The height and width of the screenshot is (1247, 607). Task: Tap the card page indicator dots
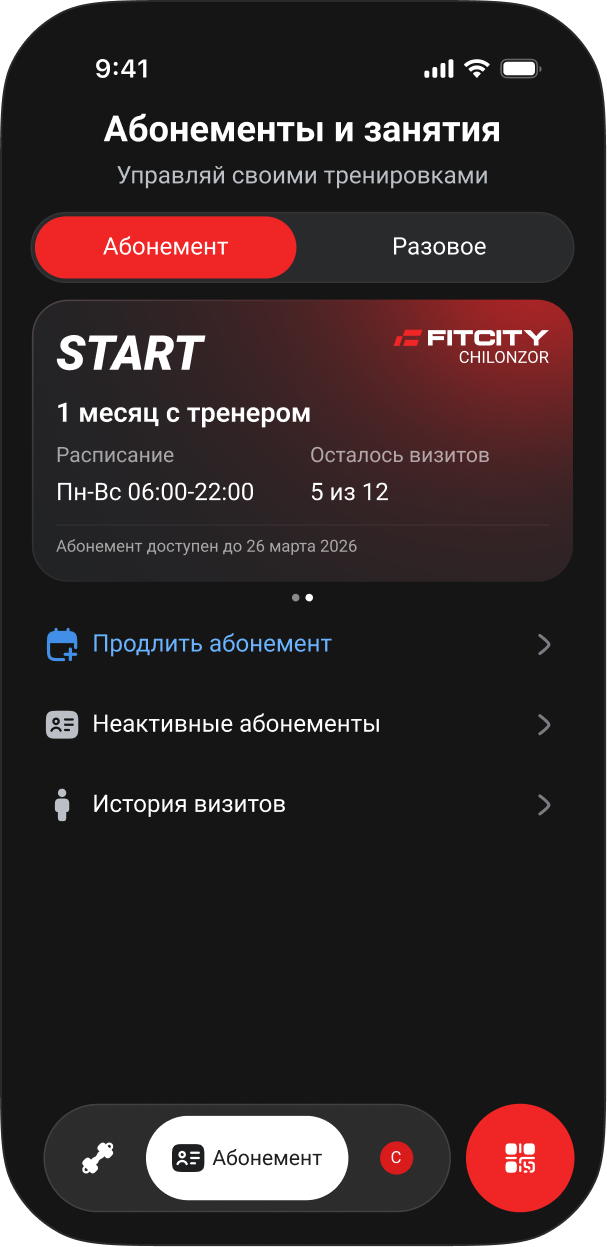coord(302,597)
